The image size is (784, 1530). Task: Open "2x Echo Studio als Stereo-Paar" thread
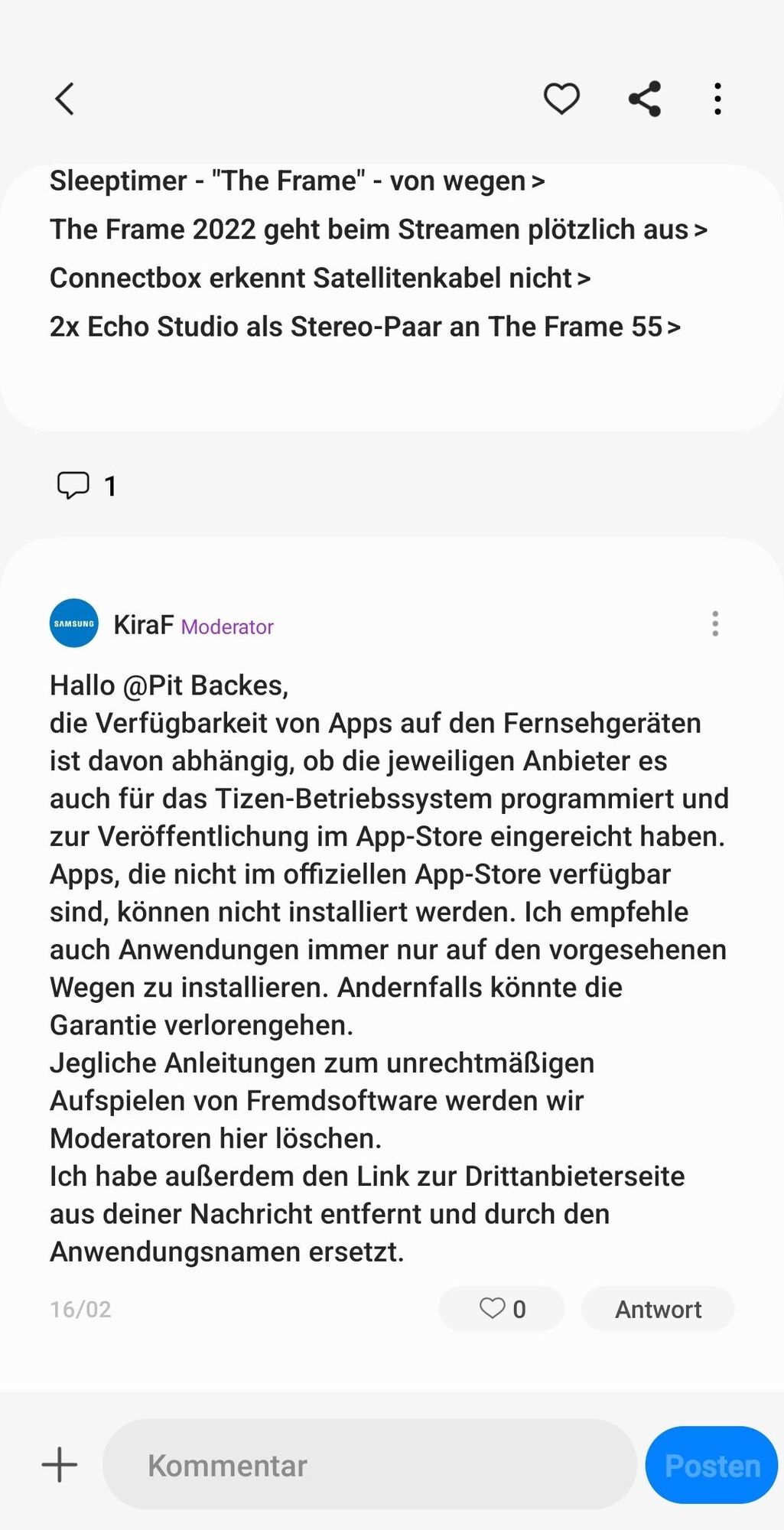point(365,327)
